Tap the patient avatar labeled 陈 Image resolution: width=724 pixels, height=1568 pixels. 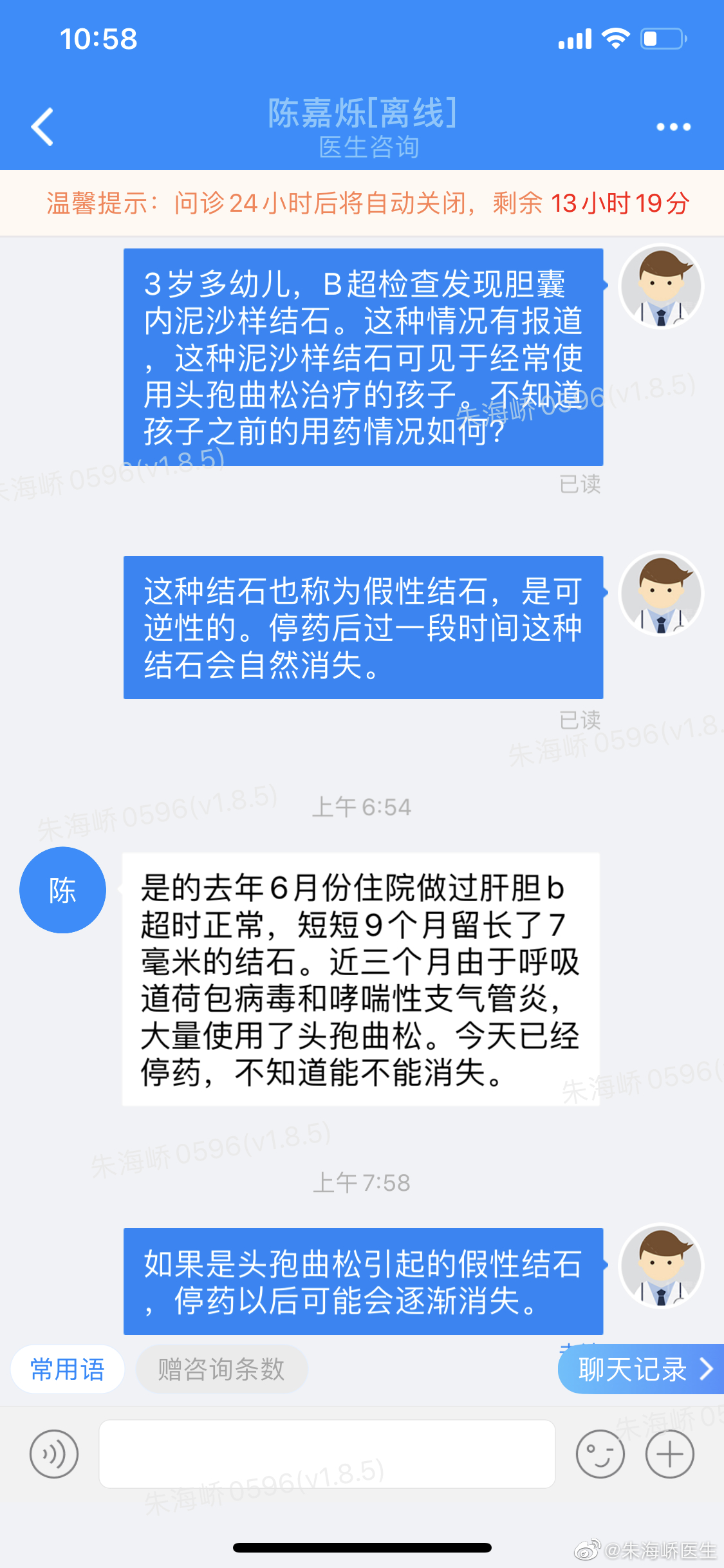(x=62, y=890)
